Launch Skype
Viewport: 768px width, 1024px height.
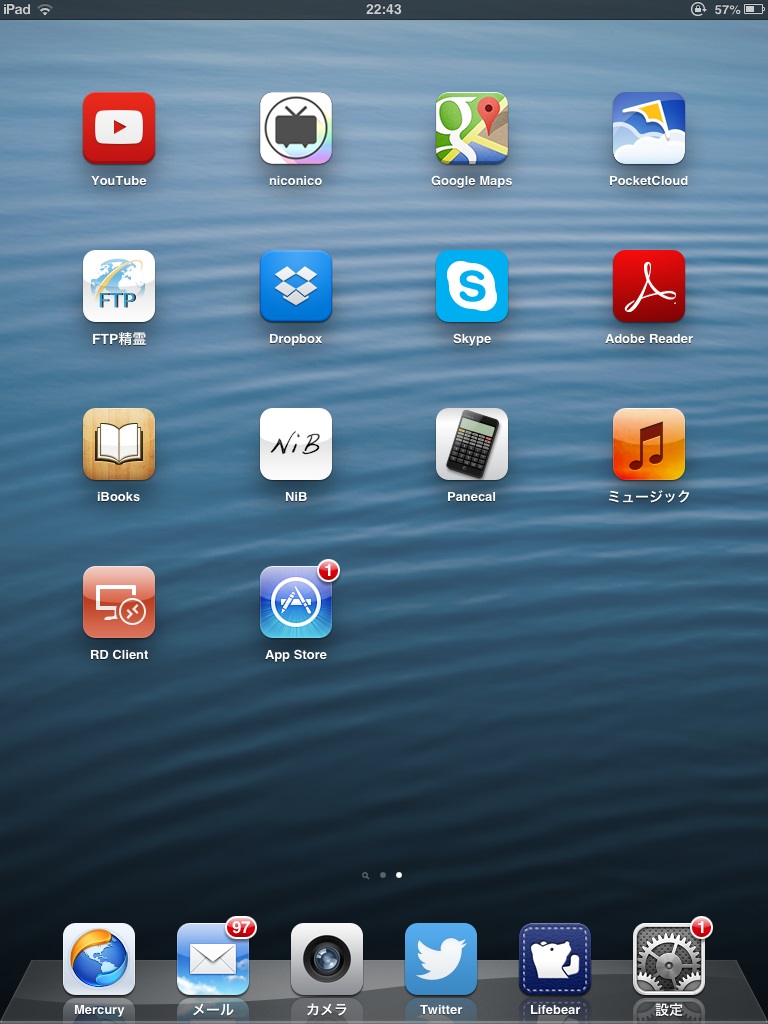(472, 287)
